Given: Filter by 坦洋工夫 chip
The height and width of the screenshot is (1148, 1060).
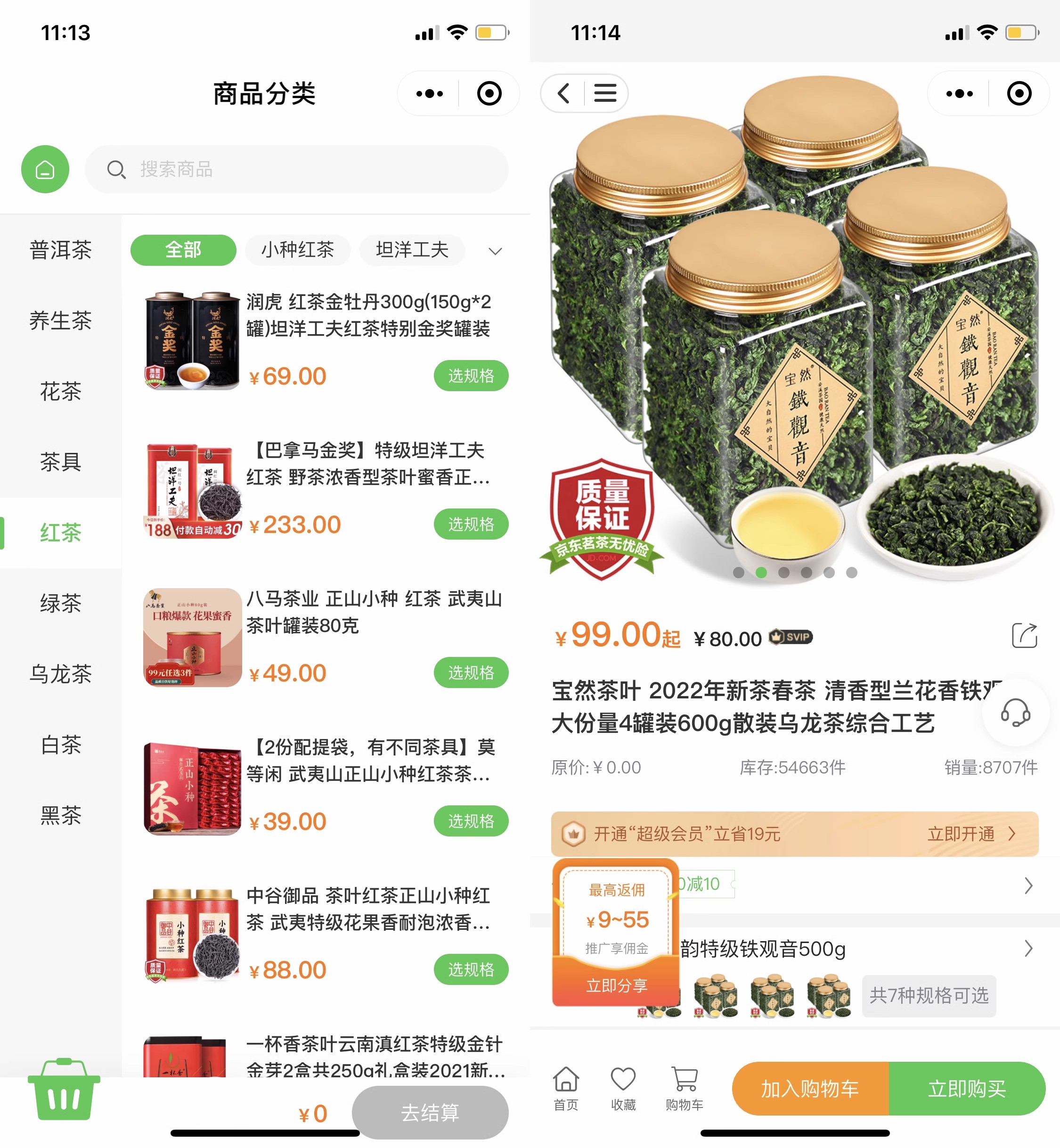Looking at the screenshot, I should tap(411, 250).
